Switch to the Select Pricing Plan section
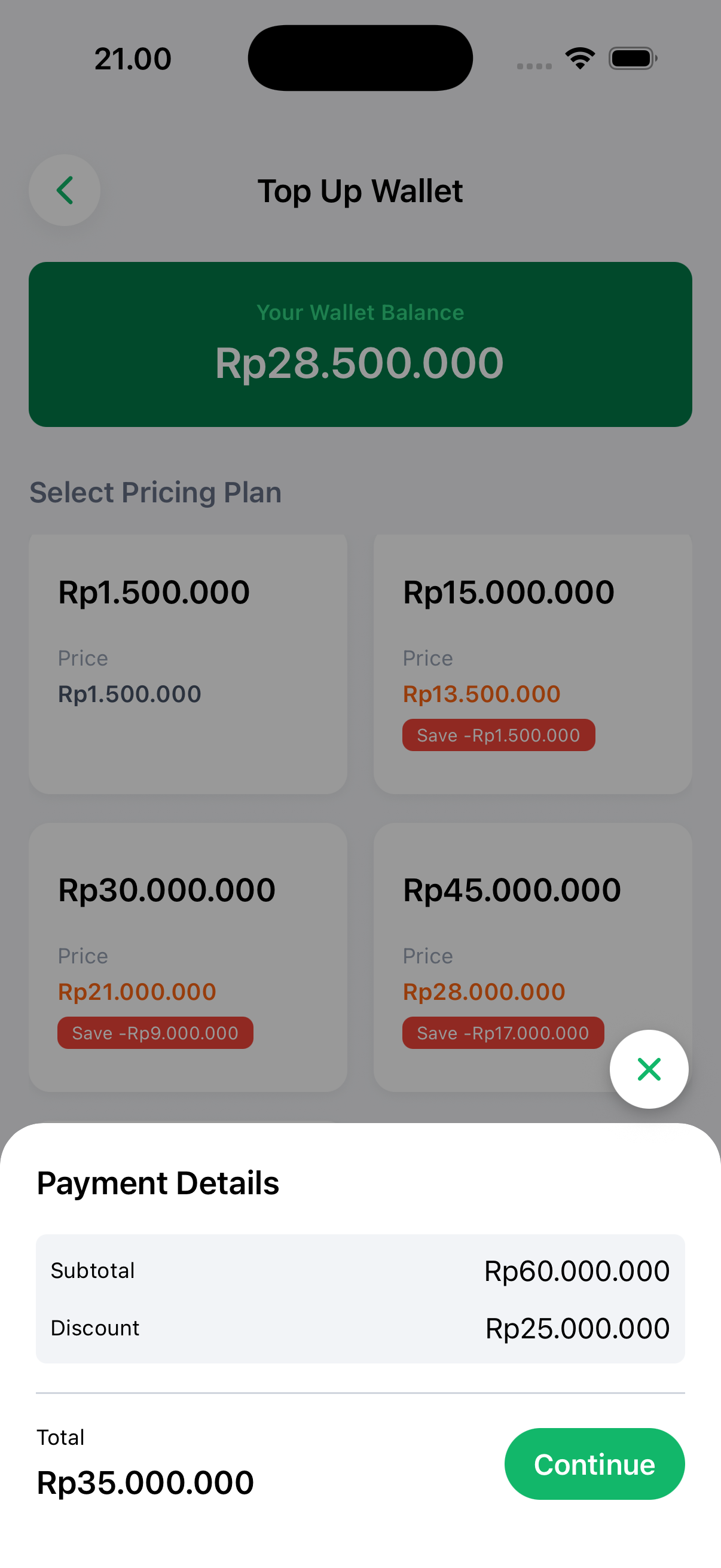 coord(155,492)
